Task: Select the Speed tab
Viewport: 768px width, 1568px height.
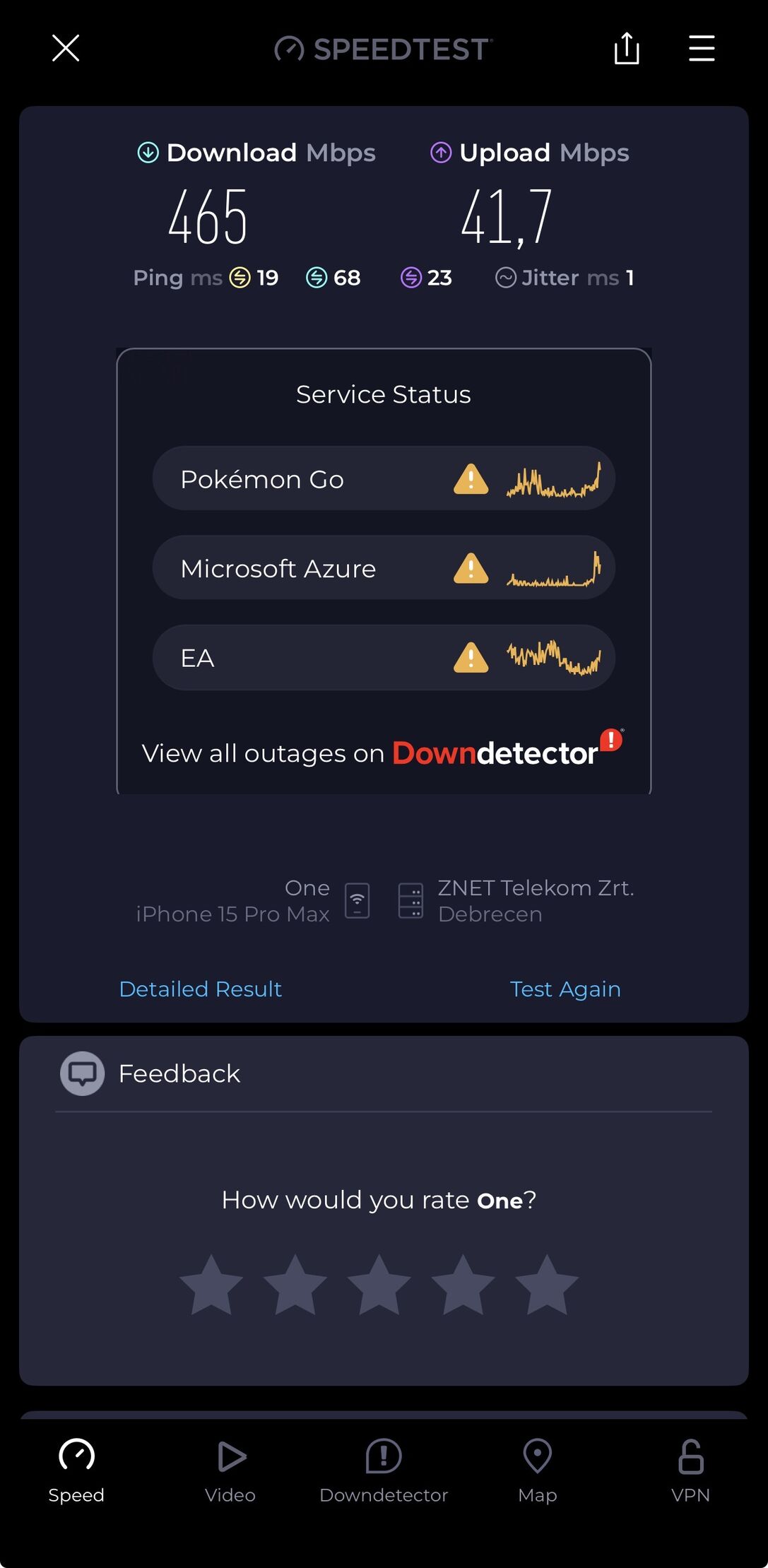Action: click(x=76, y=1470)
